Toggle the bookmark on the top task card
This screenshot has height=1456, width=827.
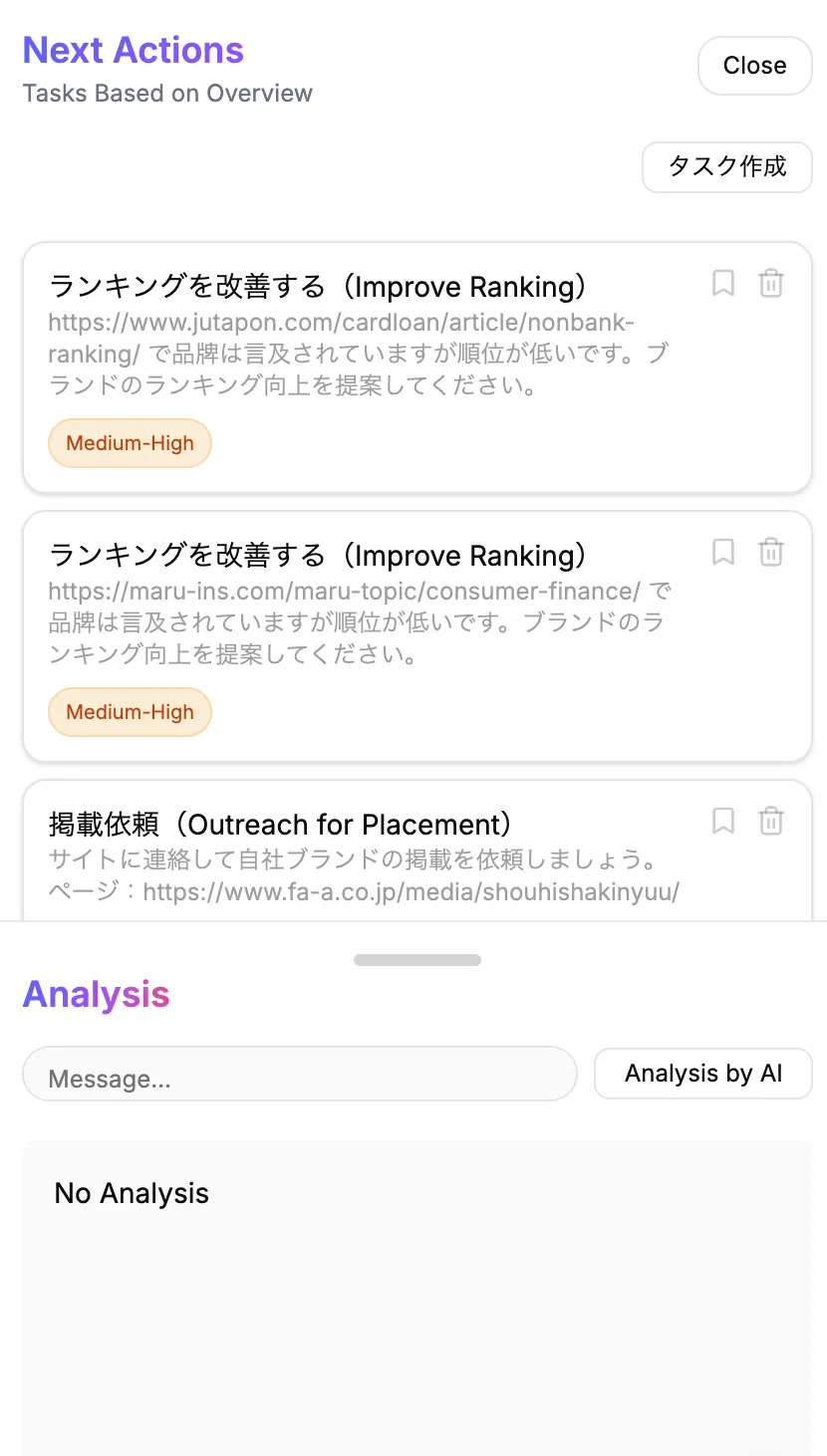[722, 284]
